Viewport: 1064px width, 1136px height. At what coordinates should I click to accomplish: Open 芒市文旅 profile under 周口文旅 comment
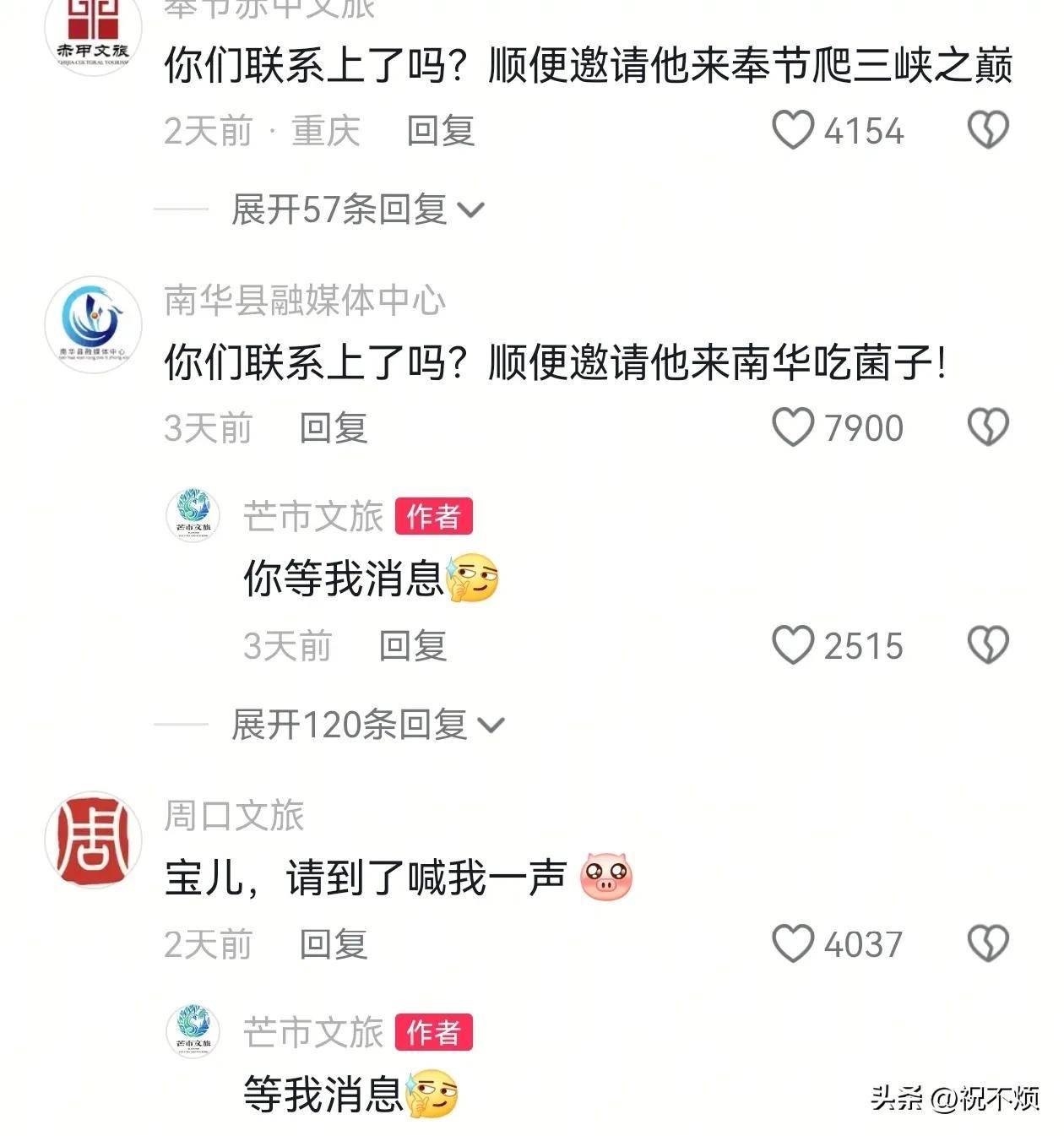tap(193, 1031)
